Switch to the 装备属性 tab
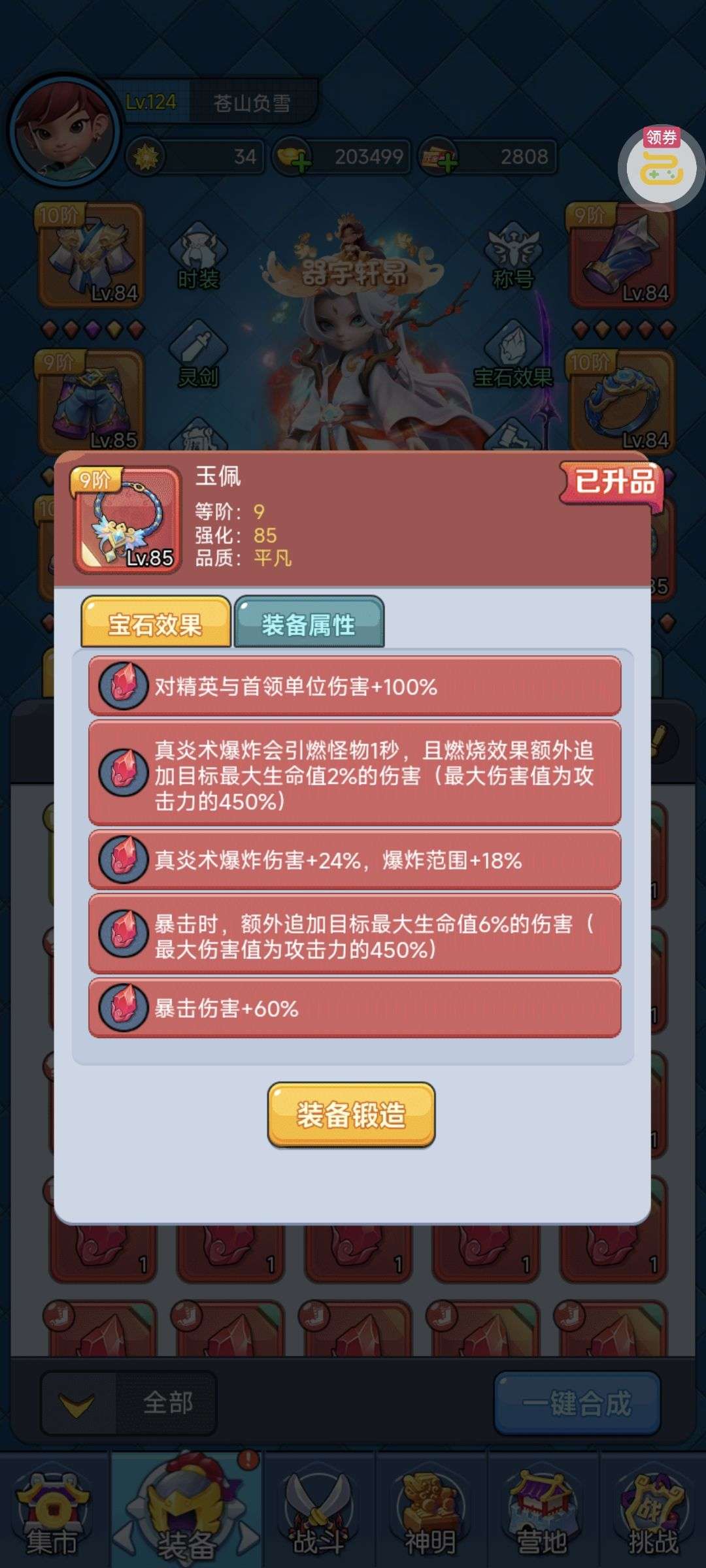The height and width of the screenshot is (1568, 706). (309, 623)
